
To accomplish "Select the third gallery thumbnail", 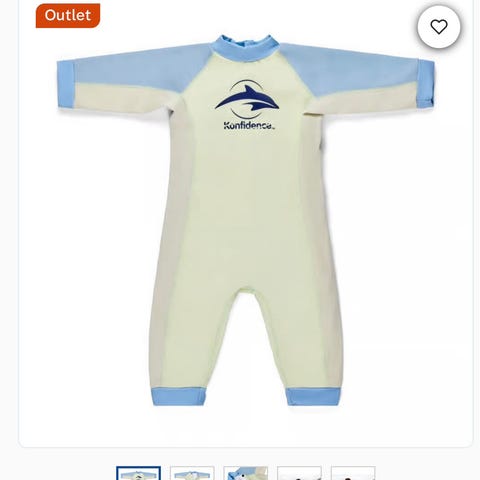I will 246,473.
